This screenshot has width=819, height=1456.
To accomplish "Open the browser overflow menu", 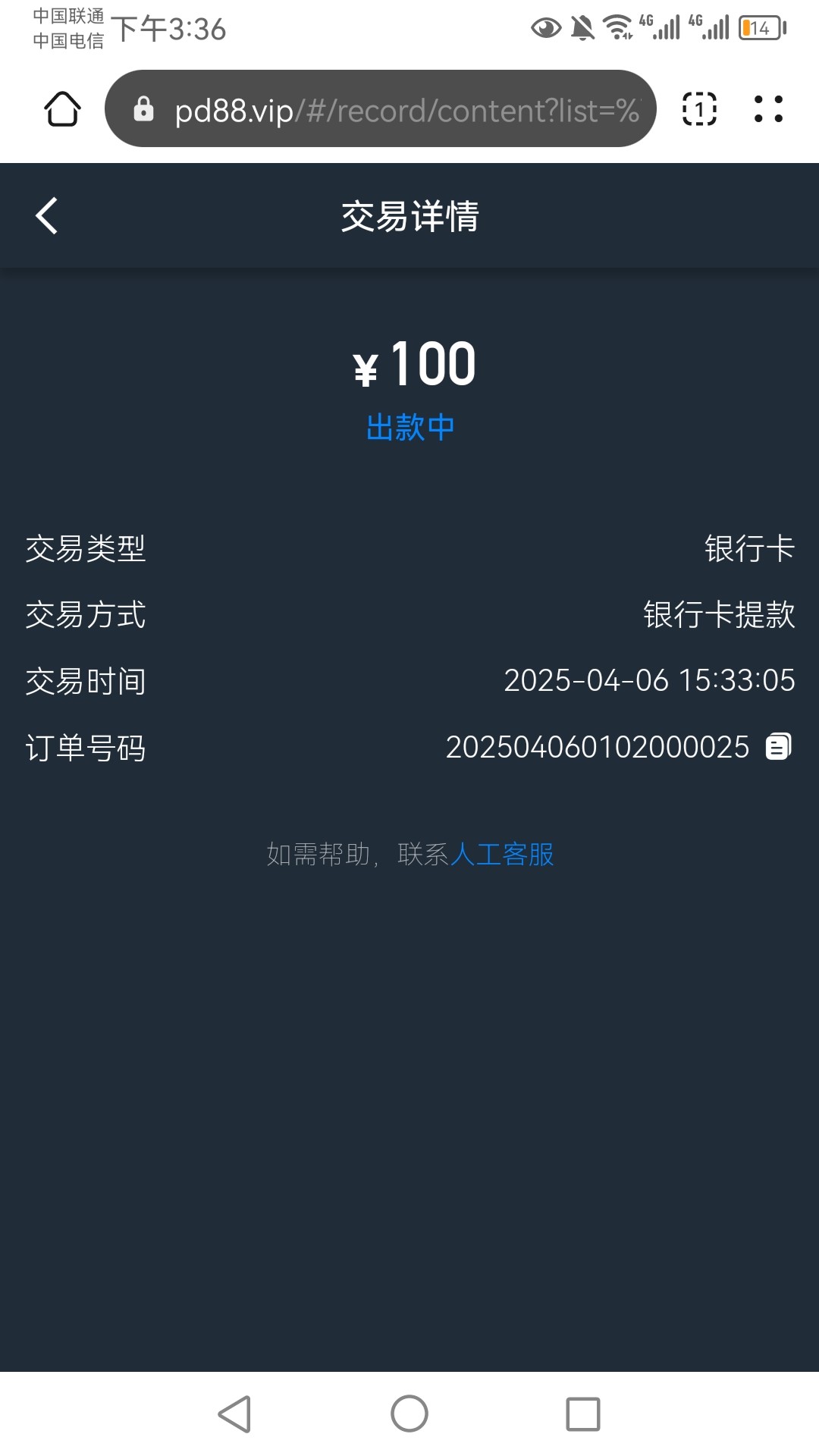I will coord(768,109).
